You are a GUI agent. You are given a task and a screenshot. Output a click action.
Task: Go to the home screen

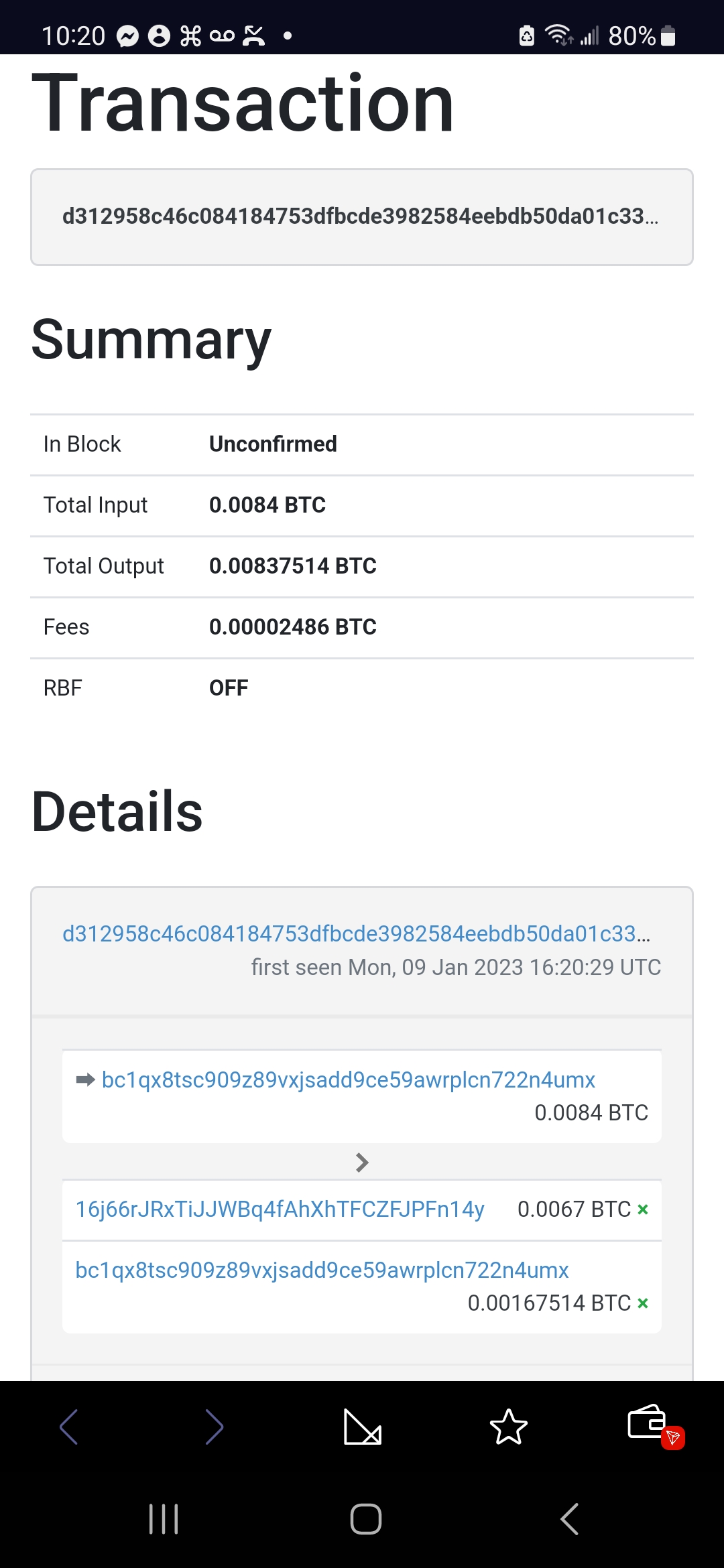366,1519
